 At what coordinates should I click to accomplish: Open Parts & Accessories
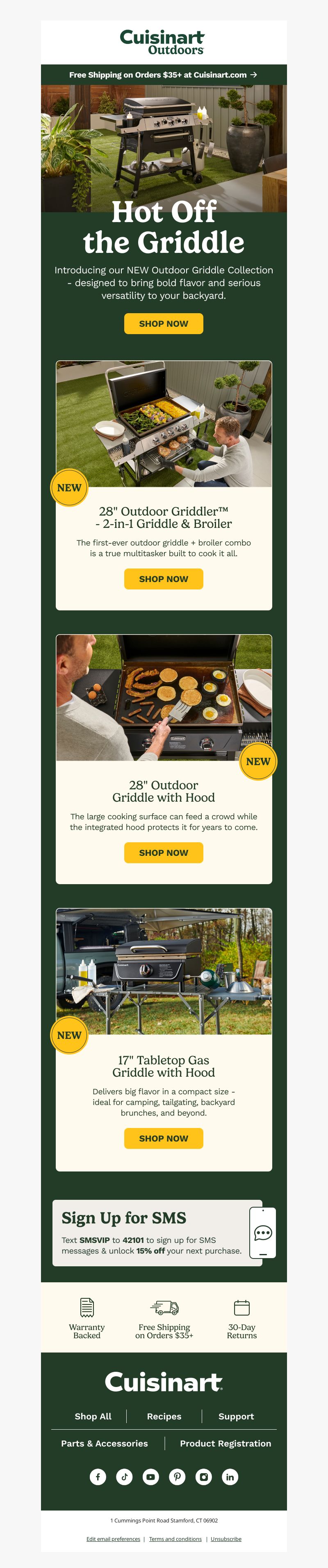coord(104,1443)
